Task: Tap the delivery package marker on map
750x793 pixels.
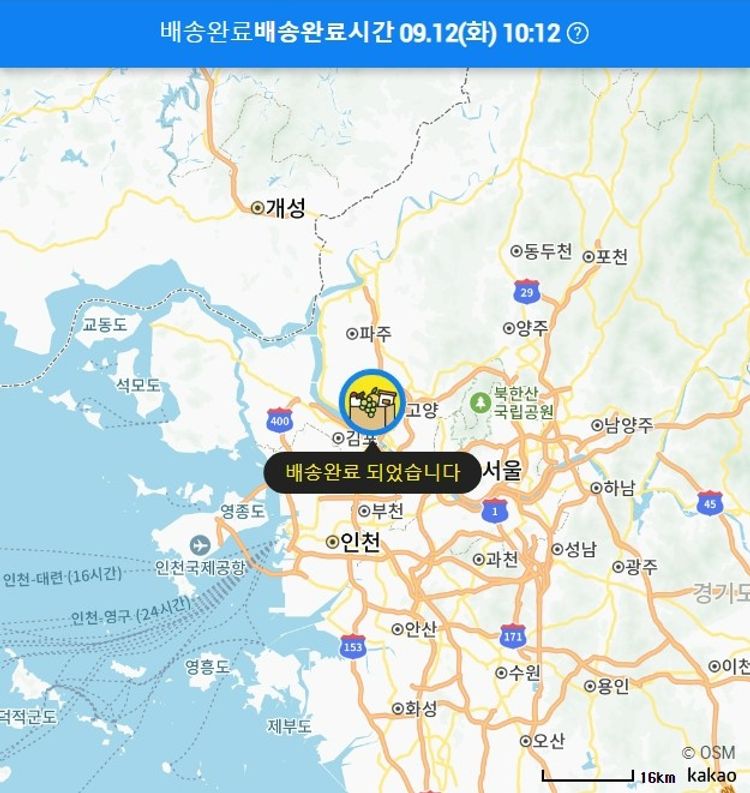Action: (x=371, y=402)
